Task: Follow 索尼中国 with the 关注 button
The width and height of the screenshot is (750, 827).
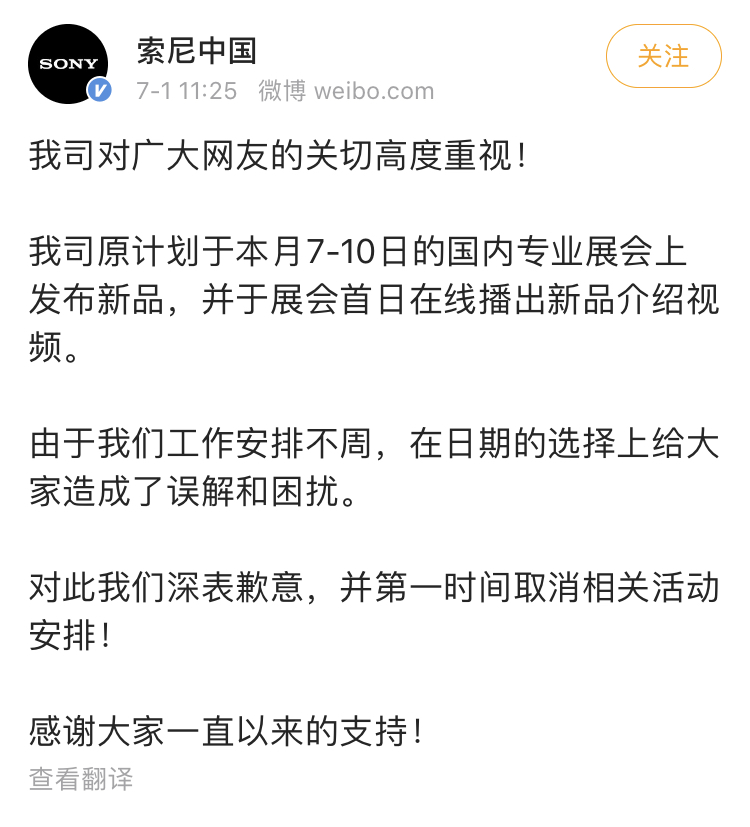Action: point(663,56)
